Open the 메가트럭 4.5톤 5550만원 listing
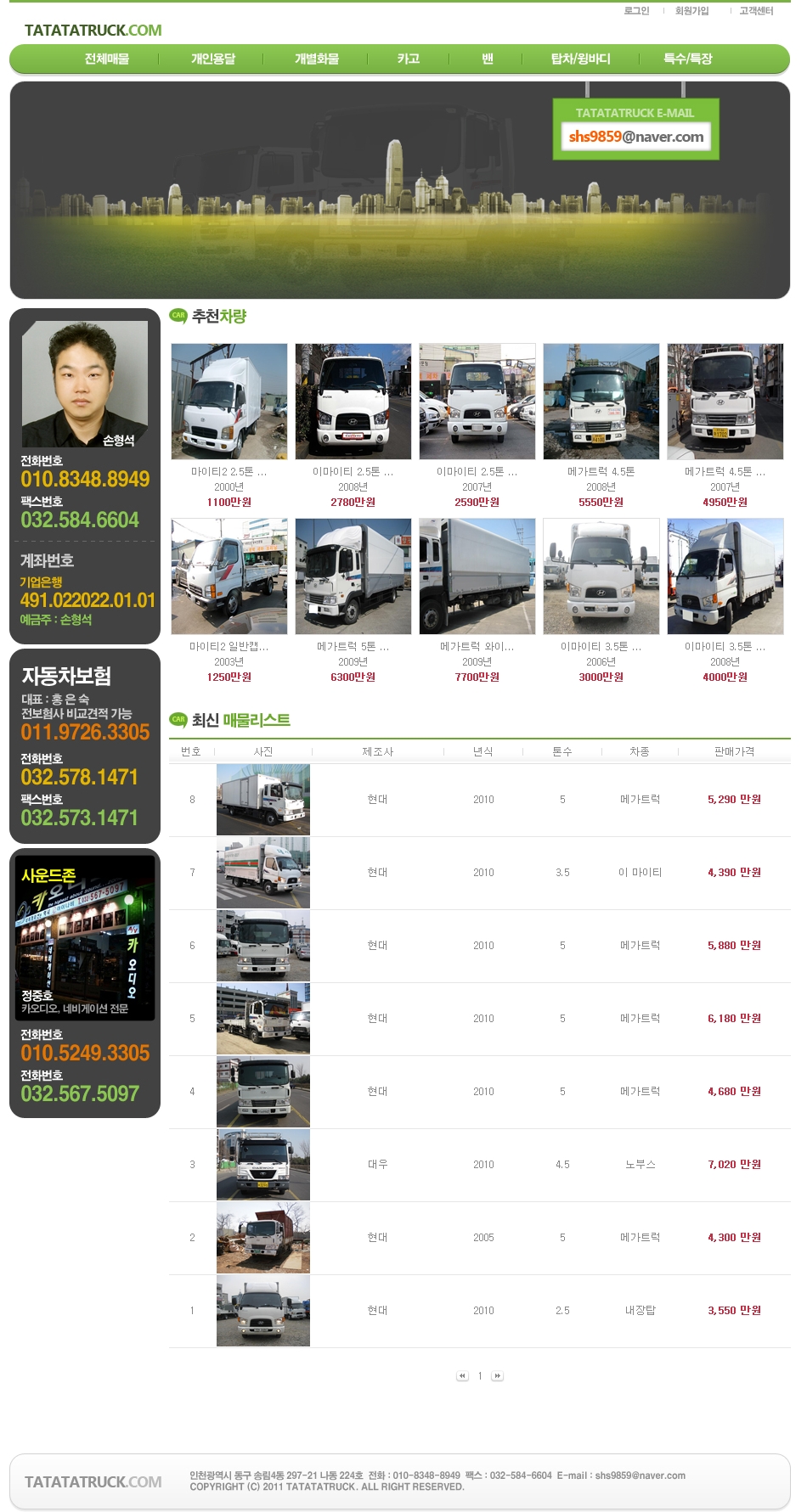 [x=601, y=402]
